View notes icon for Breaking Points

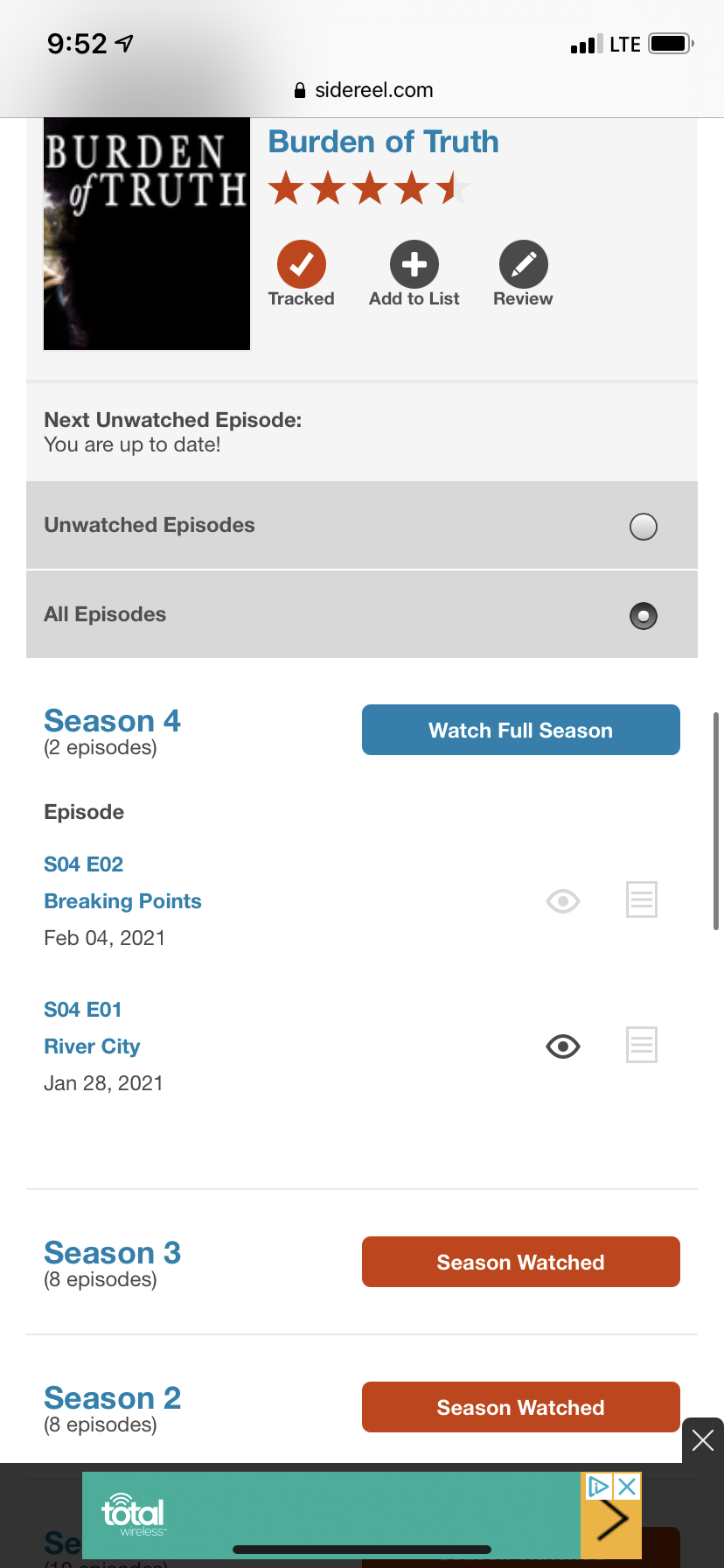(x=641, y=899)
